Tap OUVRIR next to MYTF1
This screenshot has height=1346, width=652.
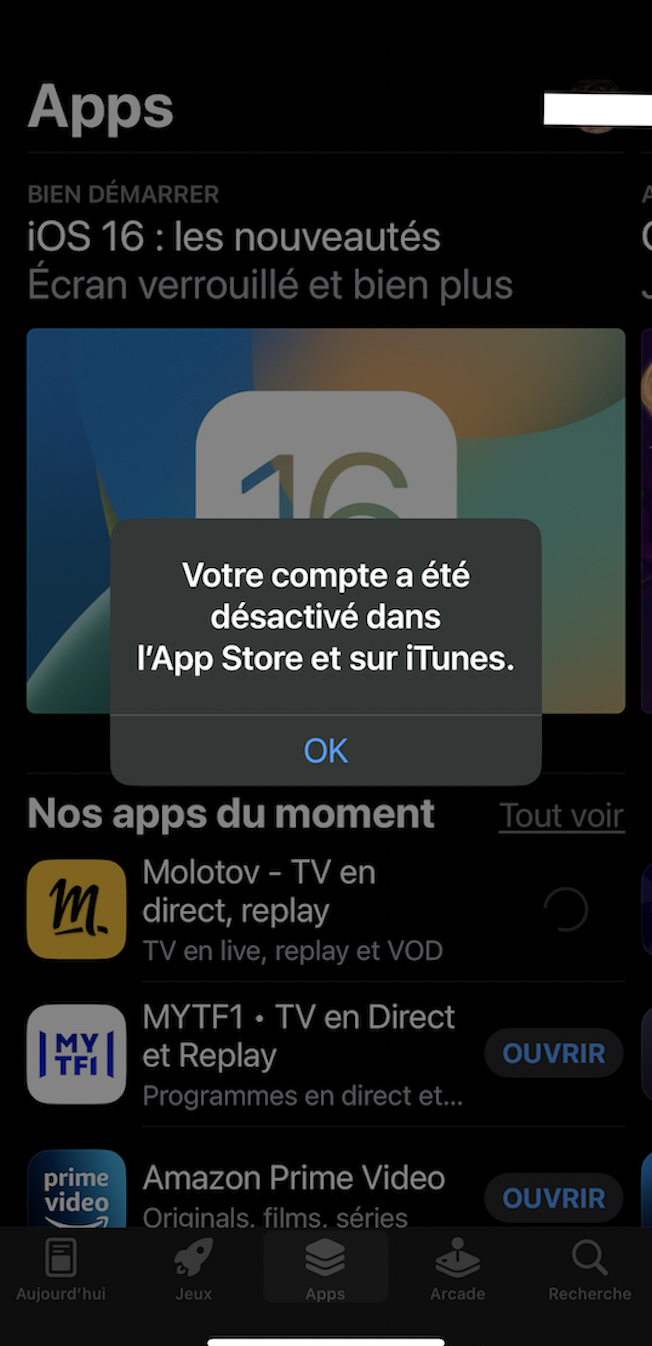(553, 1053)
